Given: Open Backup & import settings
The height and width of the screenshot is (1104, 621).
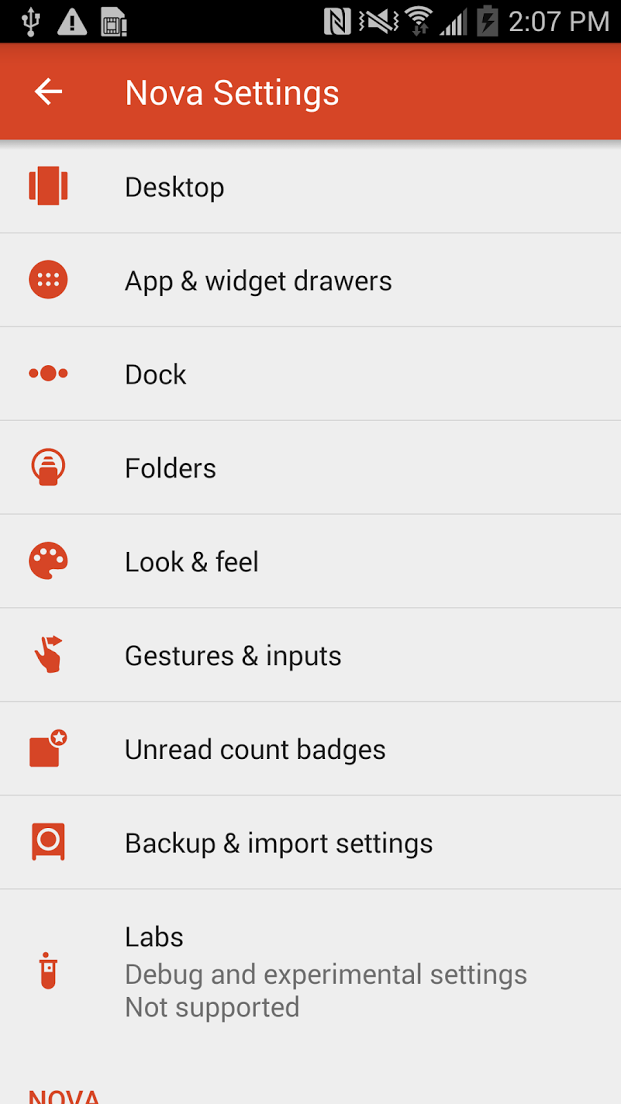Looking at the screenshot, I should [x=310, y=842].
